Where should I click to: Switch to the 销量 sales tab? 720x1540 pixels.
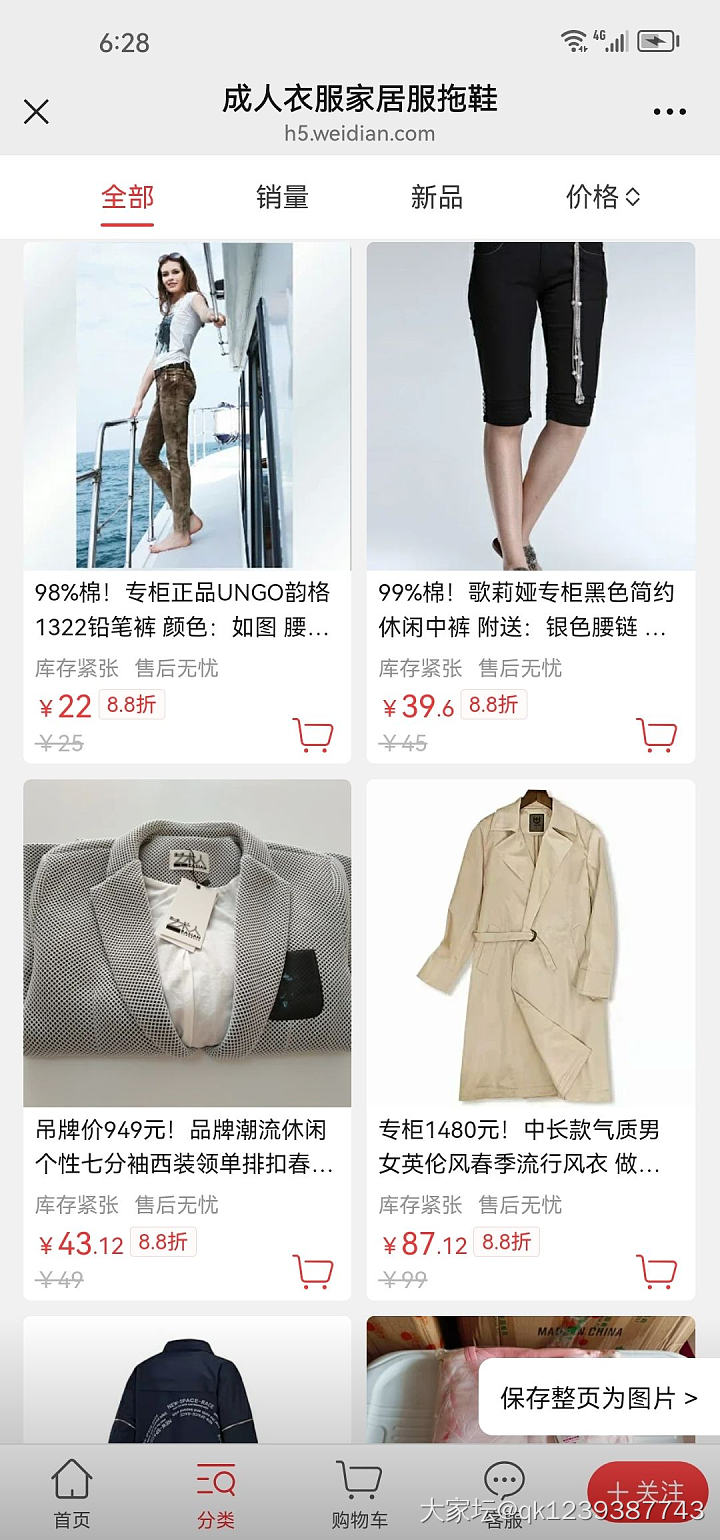[x=280, y=197]
